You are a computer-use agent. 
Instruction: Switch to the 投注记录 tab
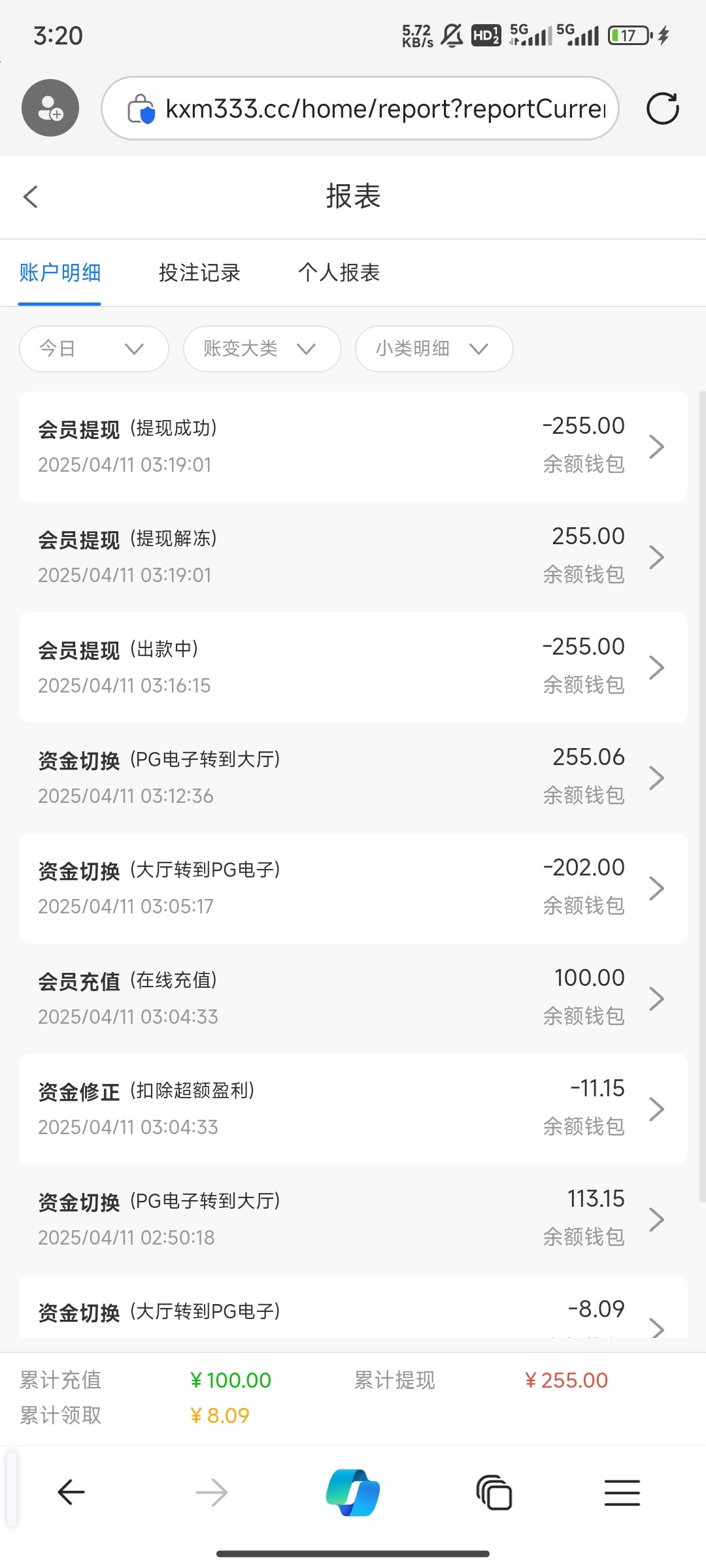coord(199,272)
